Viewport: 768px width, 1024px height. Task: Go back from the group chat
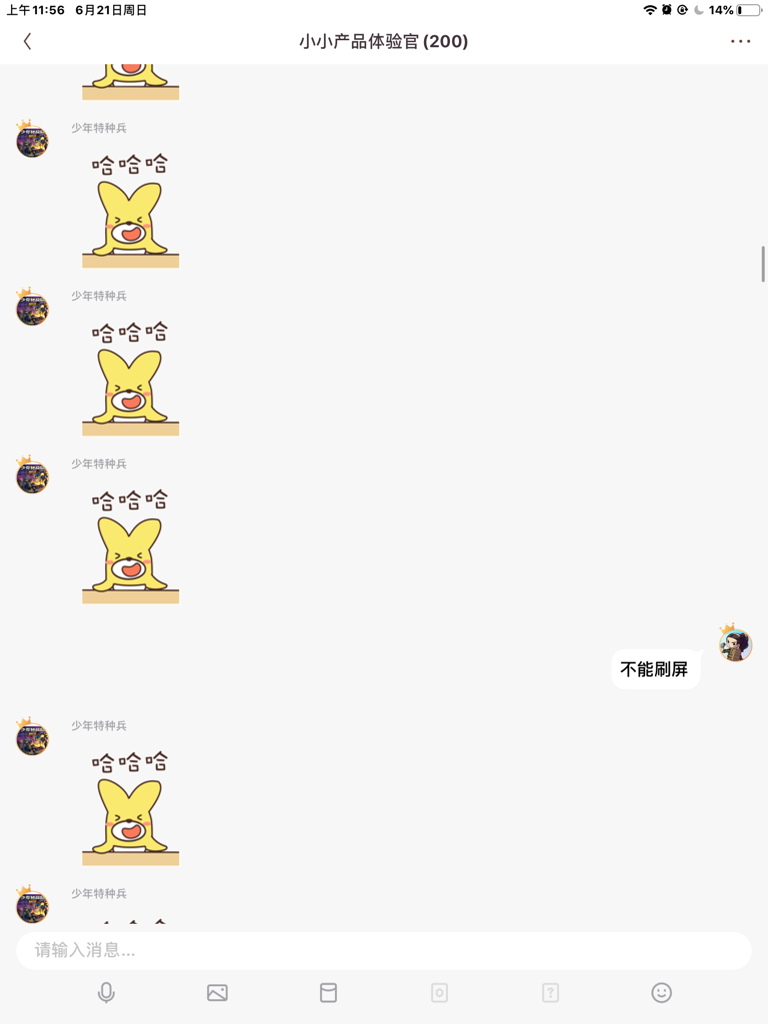[27, 41]
